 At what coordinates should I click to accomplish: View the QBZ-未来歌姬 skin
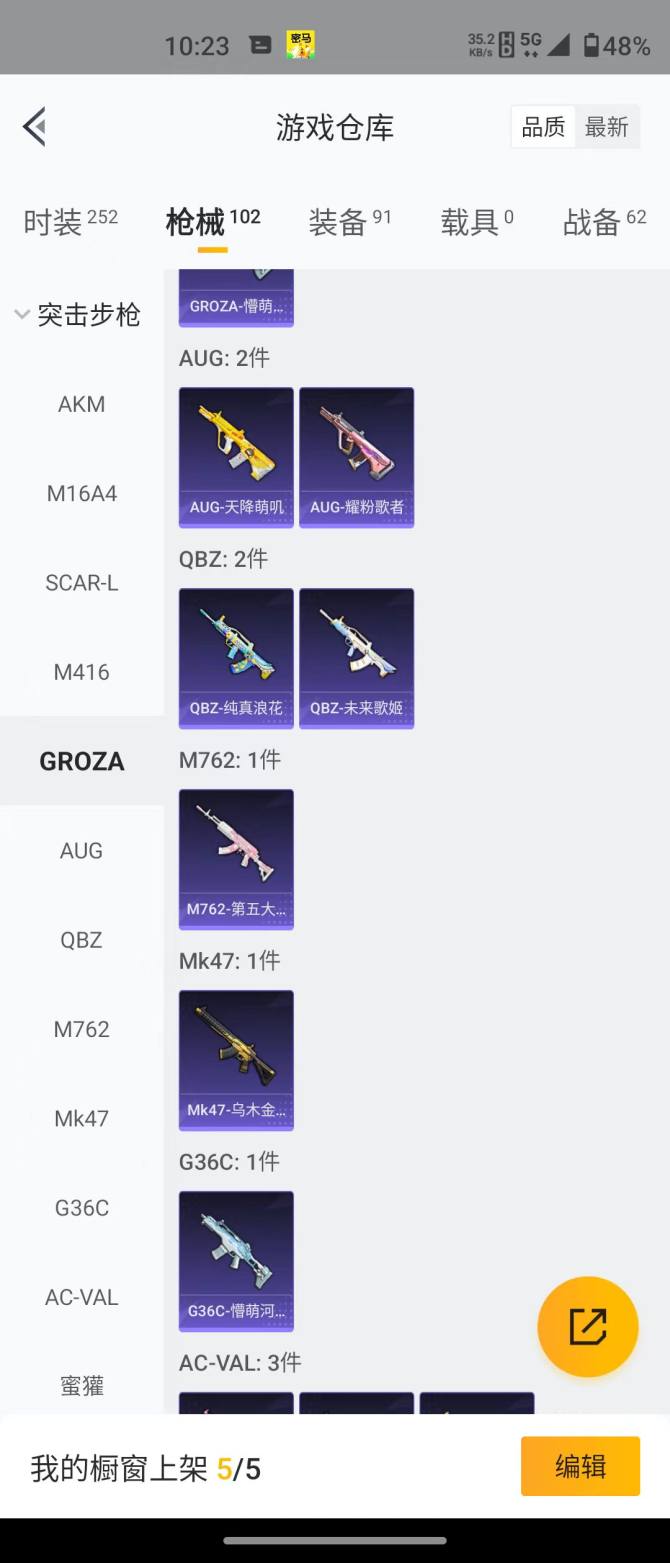pyautogui.click(x=356, y=657)
